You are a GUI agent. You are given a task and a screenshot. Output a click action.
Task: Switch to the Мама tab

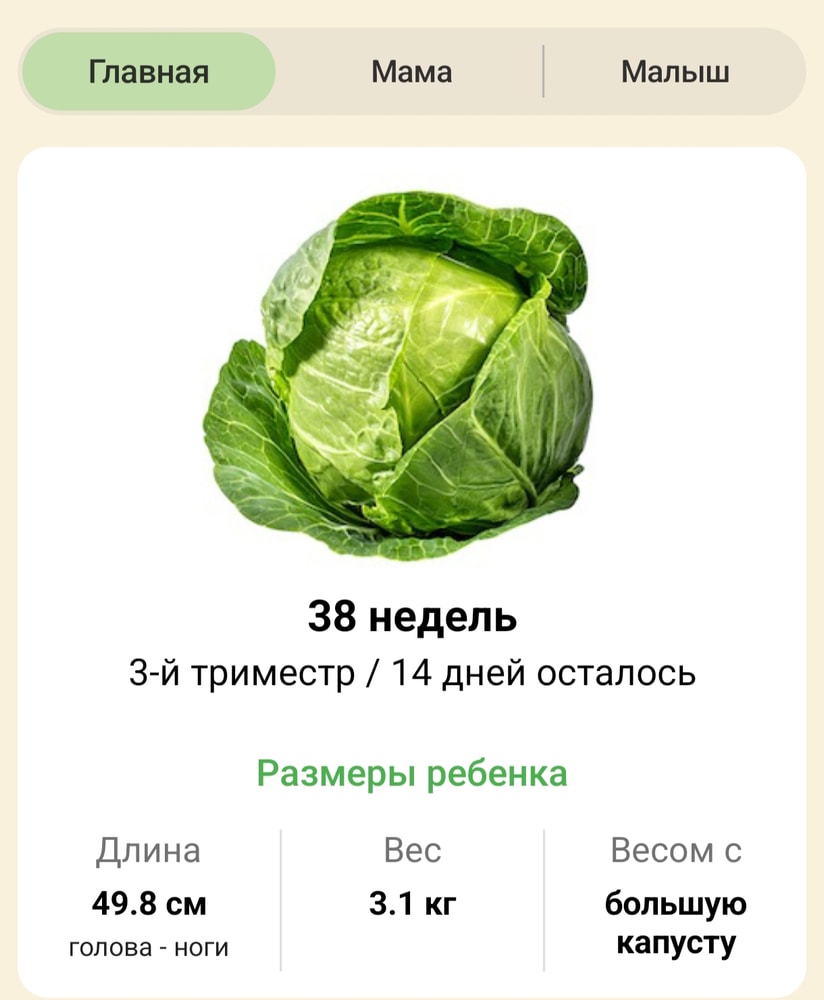click(411, 72)
